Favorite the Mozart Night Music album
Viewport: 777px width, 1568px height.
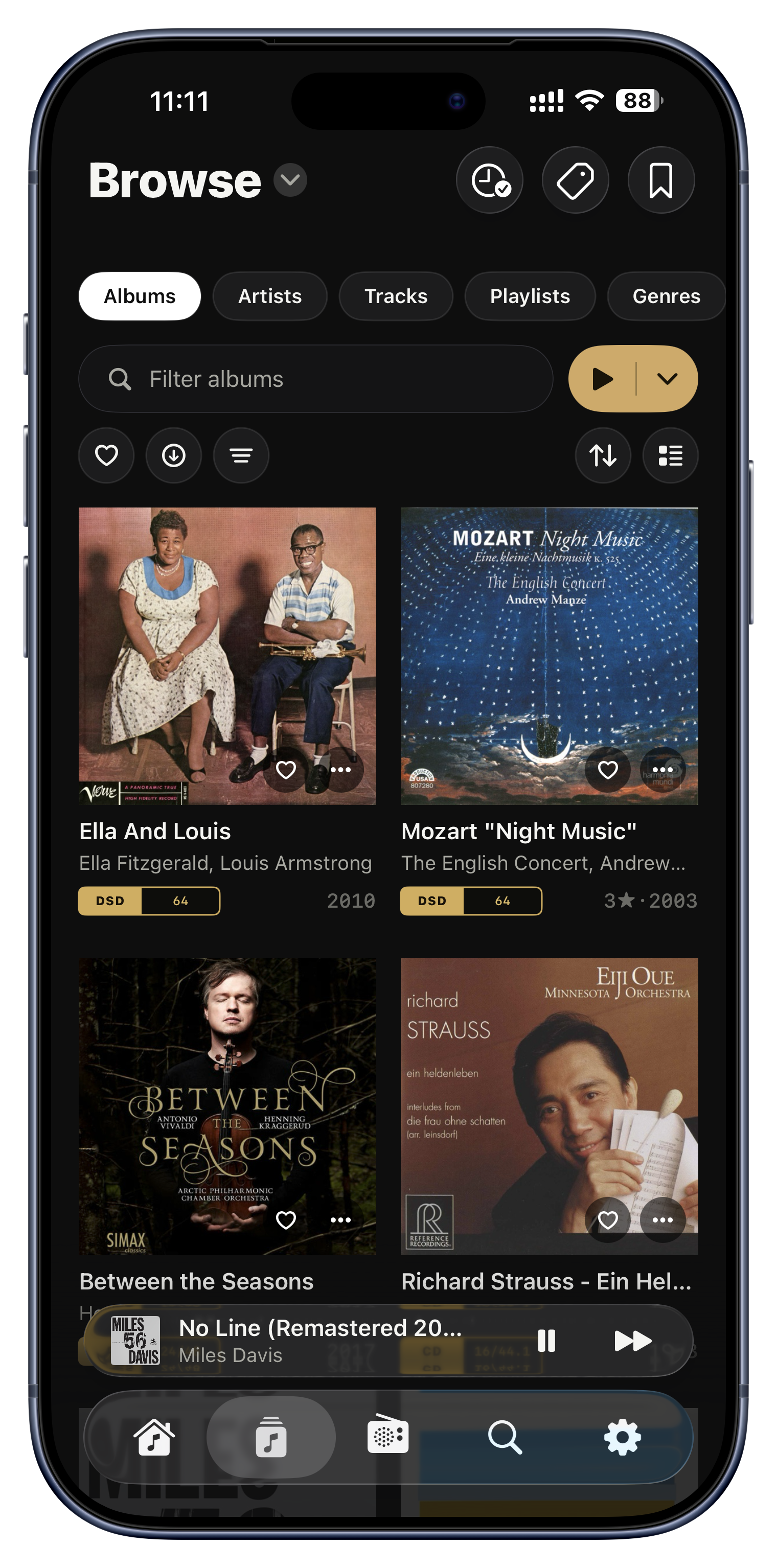tap(608, 770)
